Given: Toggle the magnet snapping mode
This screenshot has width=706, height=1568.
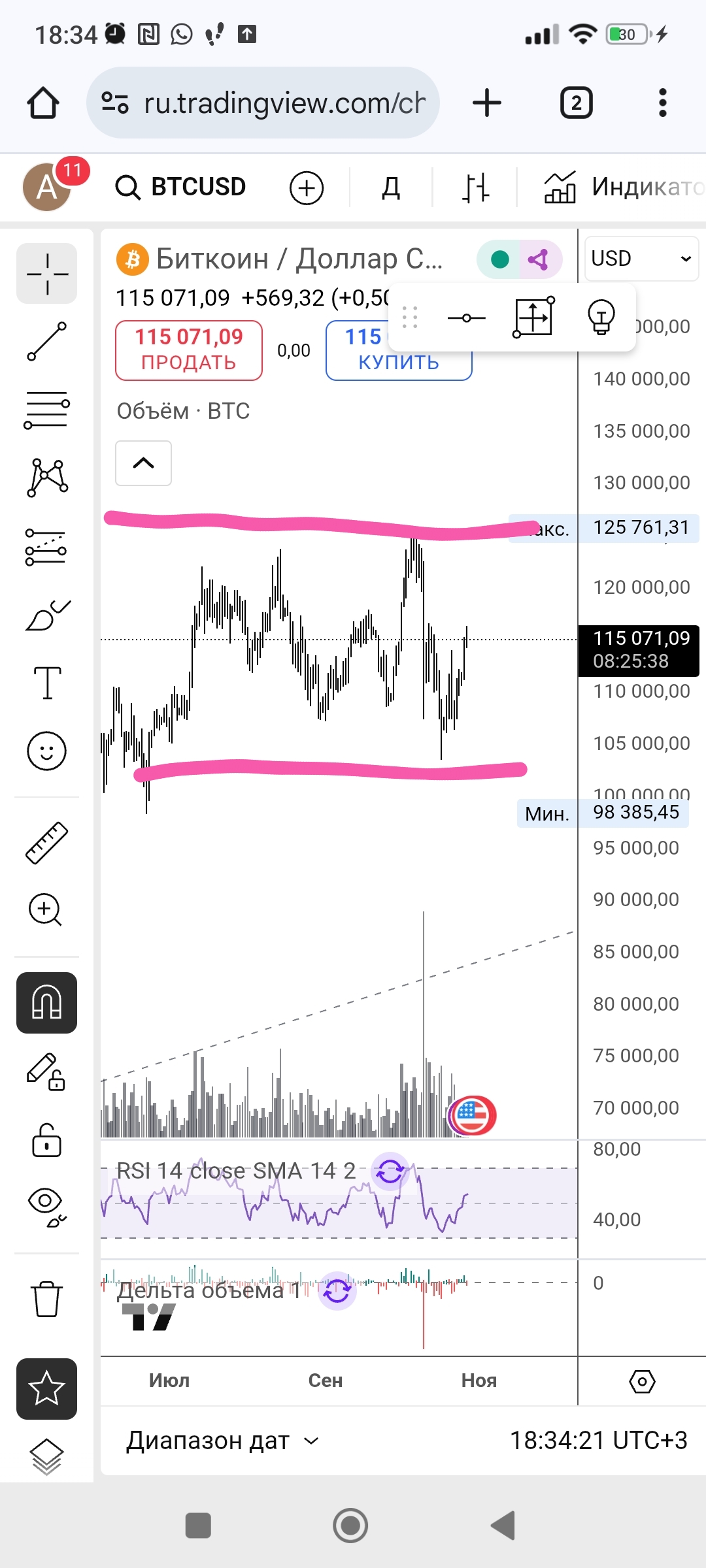Looking at the screenshot, I should [x=46, y=1003].
